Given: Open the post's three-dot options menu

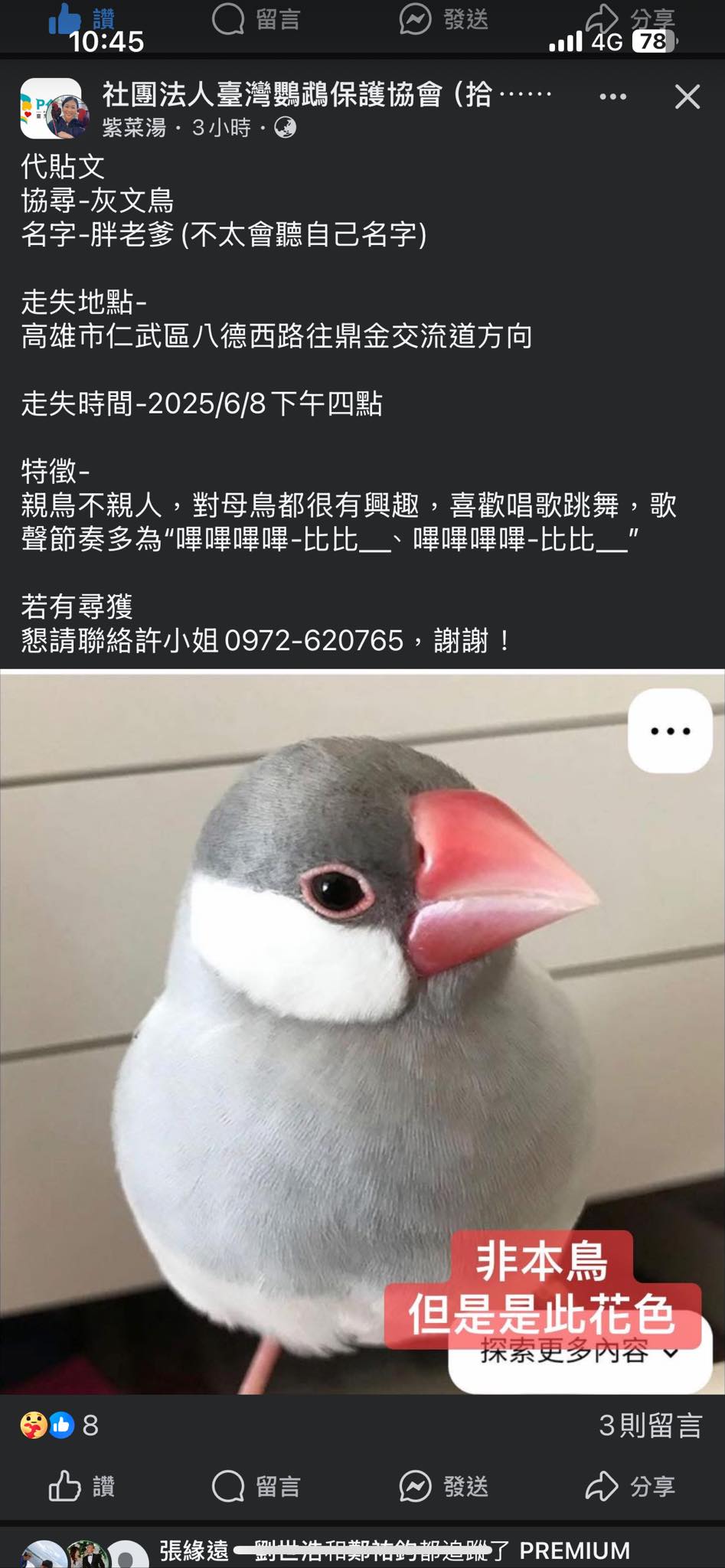Looking at the screenshot, I should (612, 97).
